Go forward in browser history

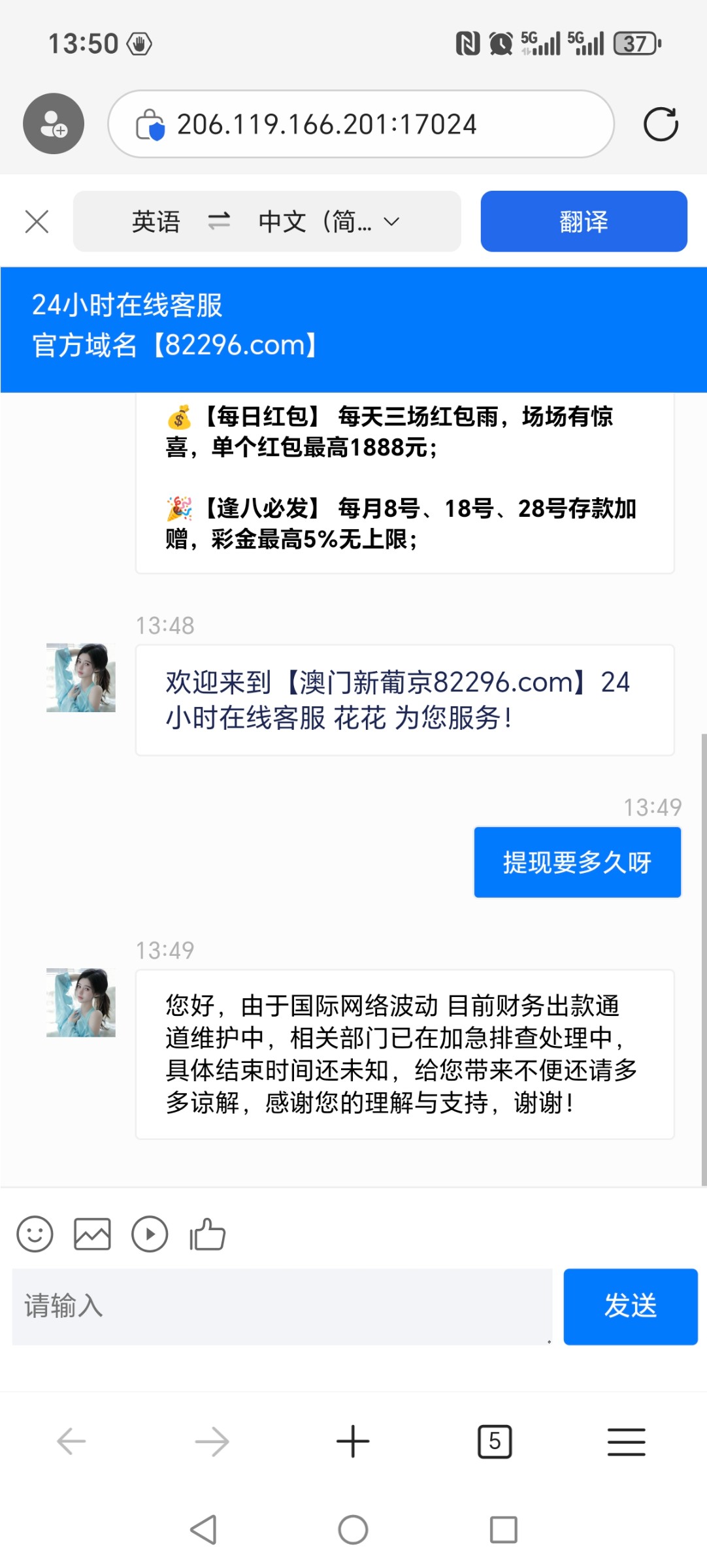212,1441
